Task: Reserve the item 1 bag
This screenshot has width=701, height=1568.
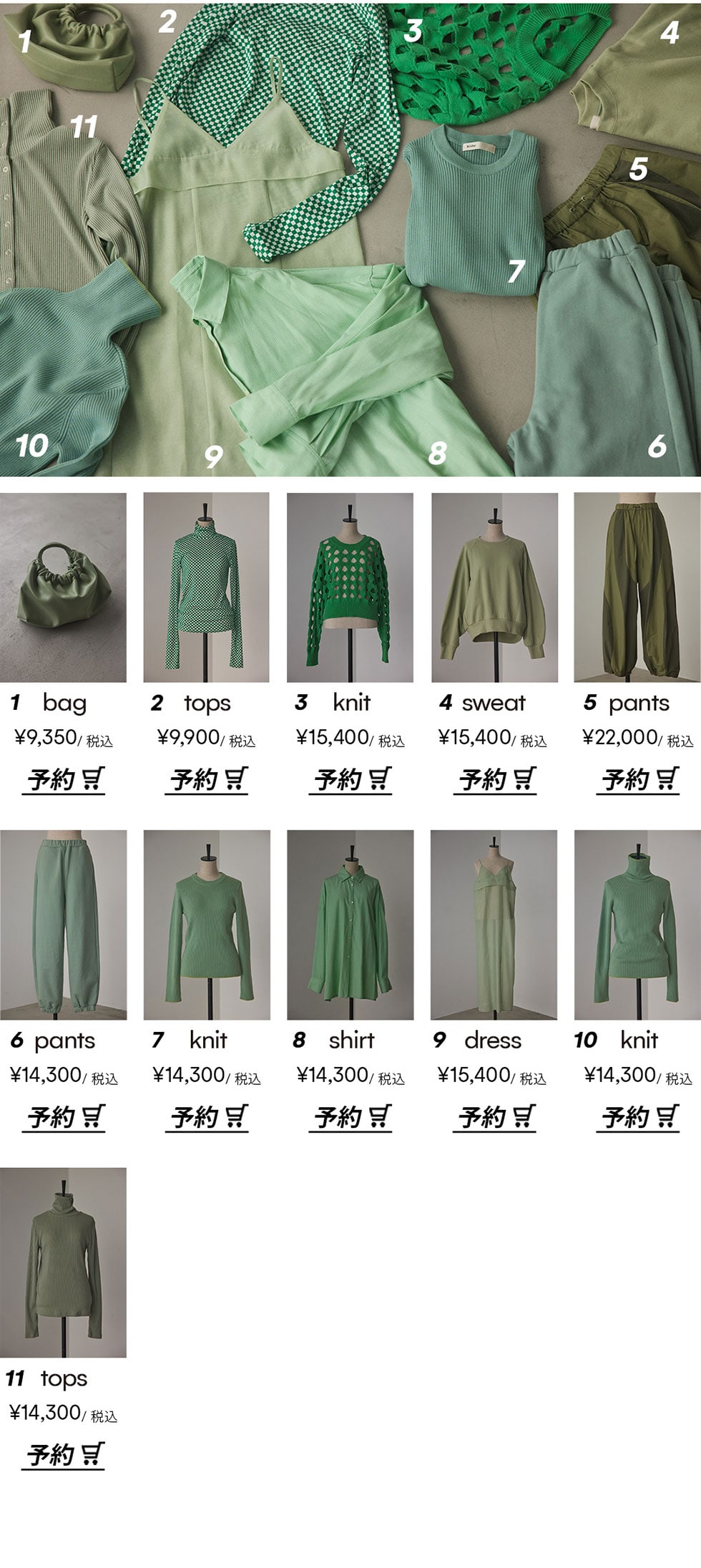Action: pyautogui.click(x=64, y=779)
